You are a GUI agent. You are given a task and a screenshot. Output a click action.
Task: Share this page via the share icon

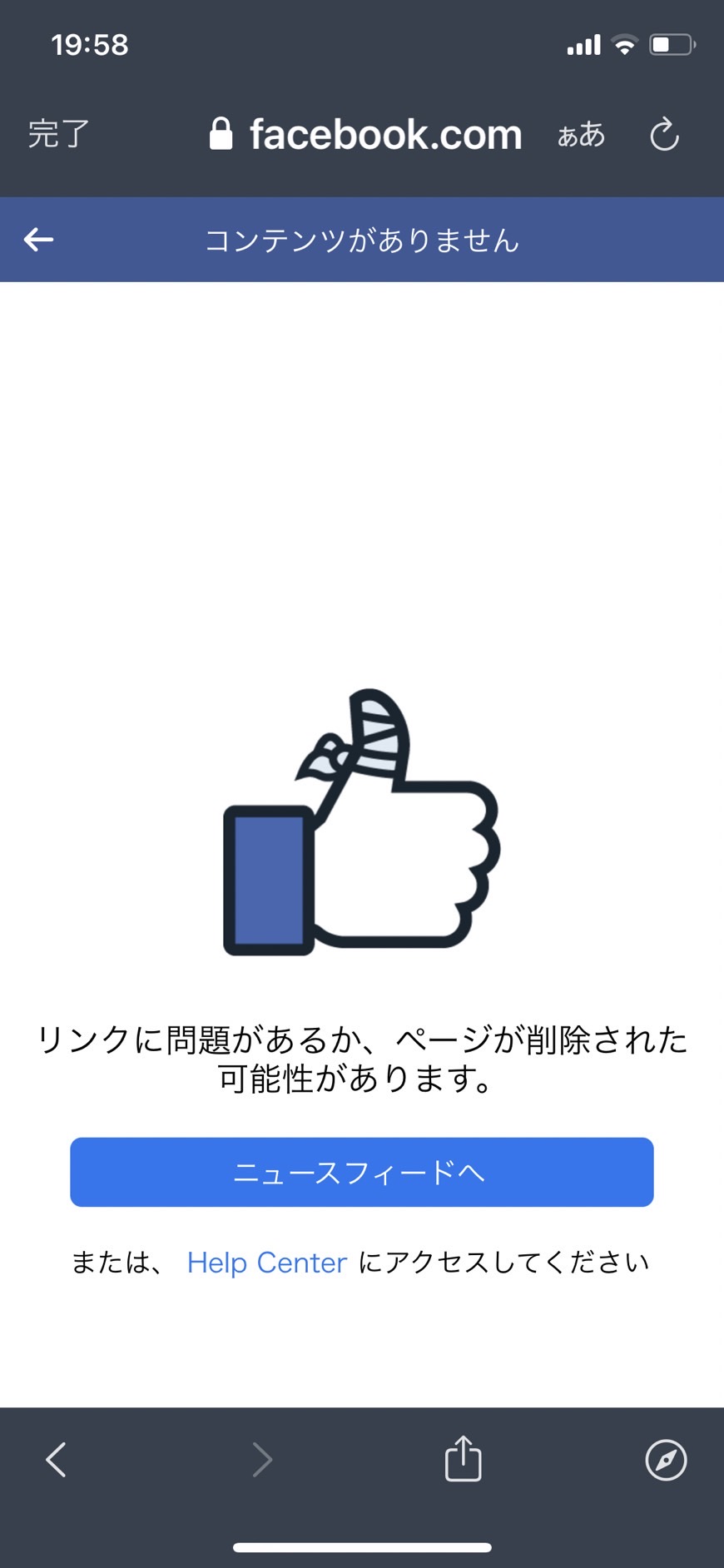coord(463,1457)
